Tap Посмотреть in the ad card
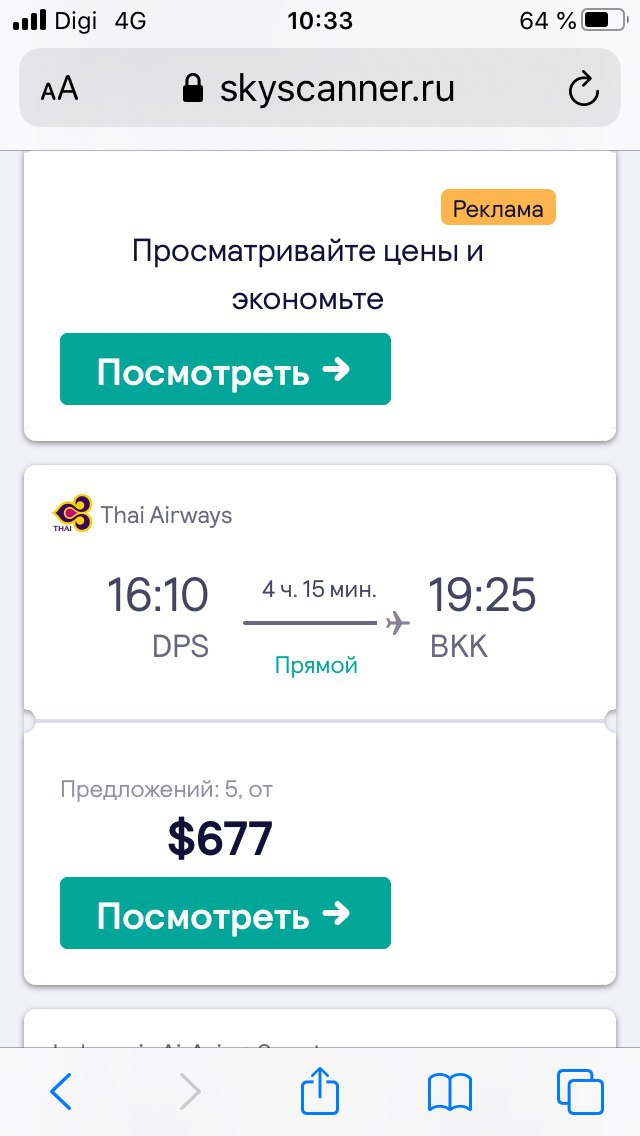This screenshot has height=1136, width=640. (225, 369)
